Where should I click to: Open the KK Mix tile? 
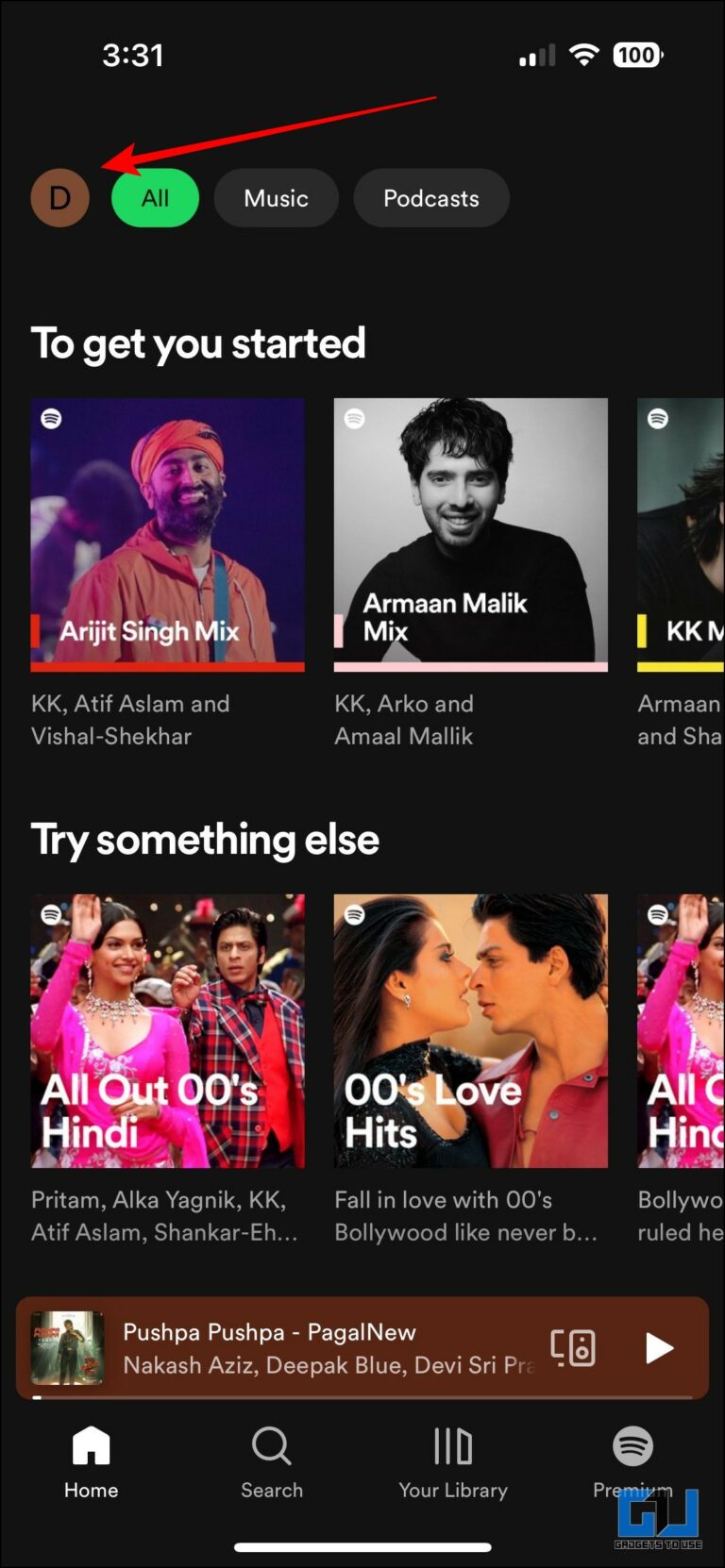coord(682,534)
